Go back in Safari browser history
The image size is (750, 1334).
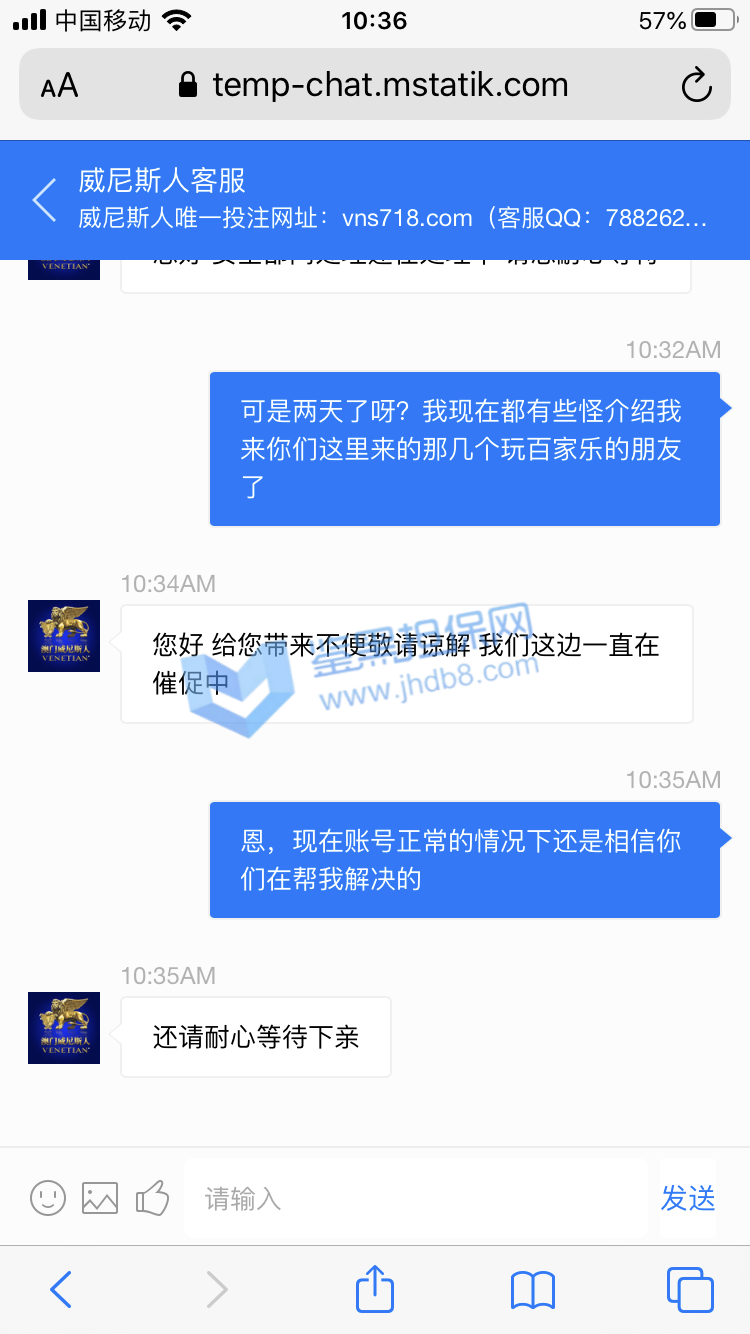[x=61, y=1289]
